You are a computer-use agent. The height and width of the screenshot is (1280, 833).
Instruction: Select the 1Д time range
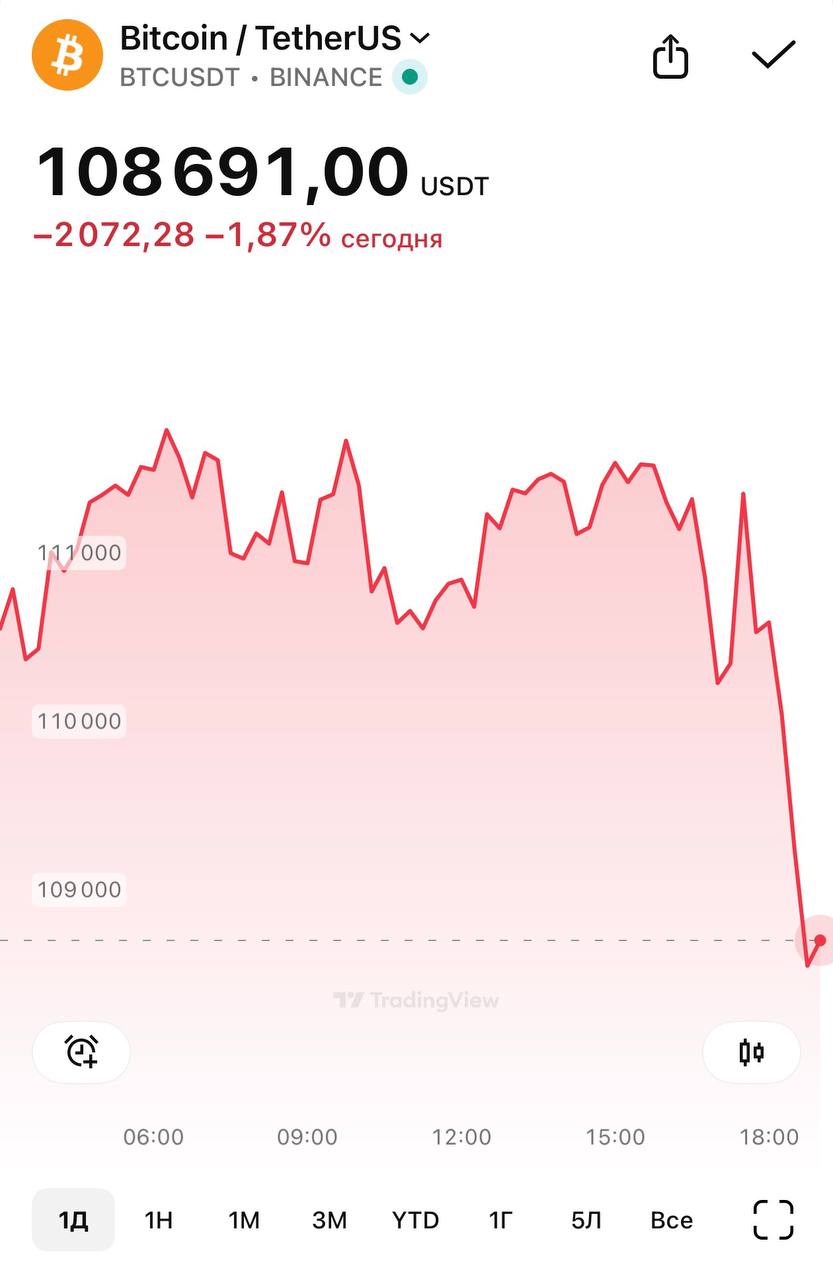73,1220
